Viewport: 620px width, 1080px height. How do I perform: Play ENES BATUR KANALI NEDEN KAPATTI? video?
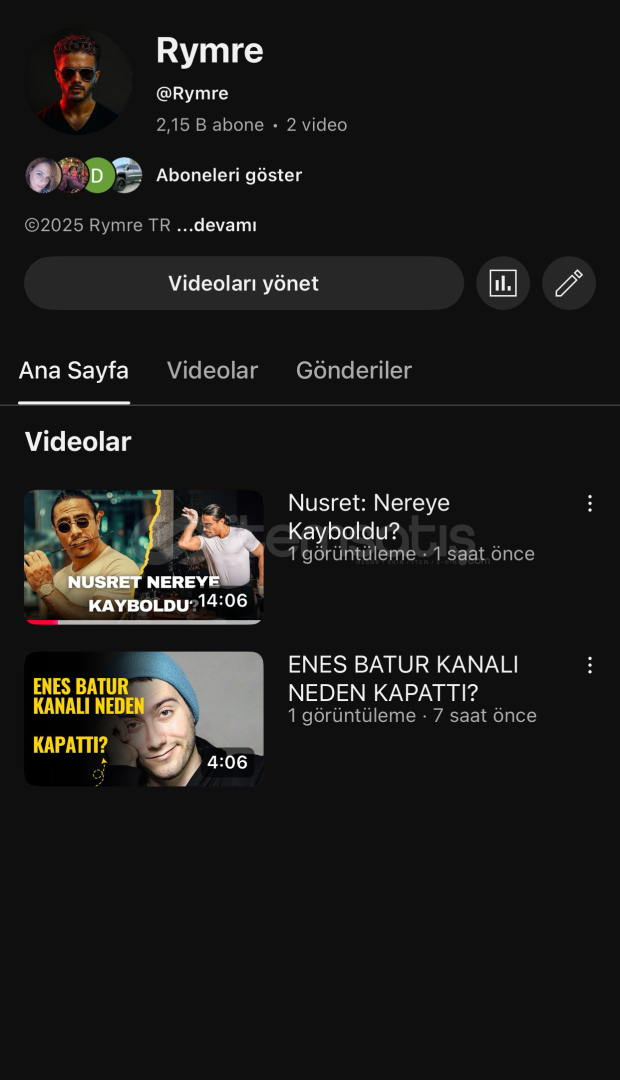(144, 718)
